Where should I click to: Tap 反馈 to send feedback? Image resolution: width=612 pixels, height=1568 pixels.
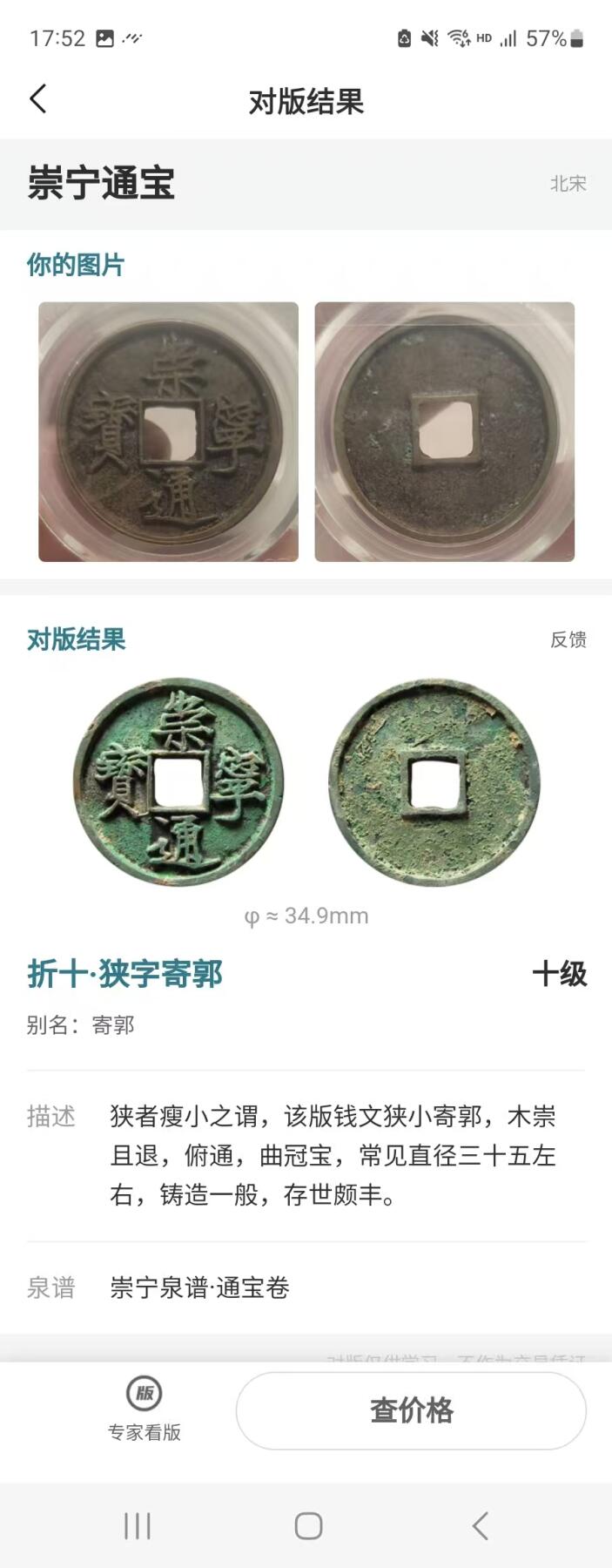(568, 639)
